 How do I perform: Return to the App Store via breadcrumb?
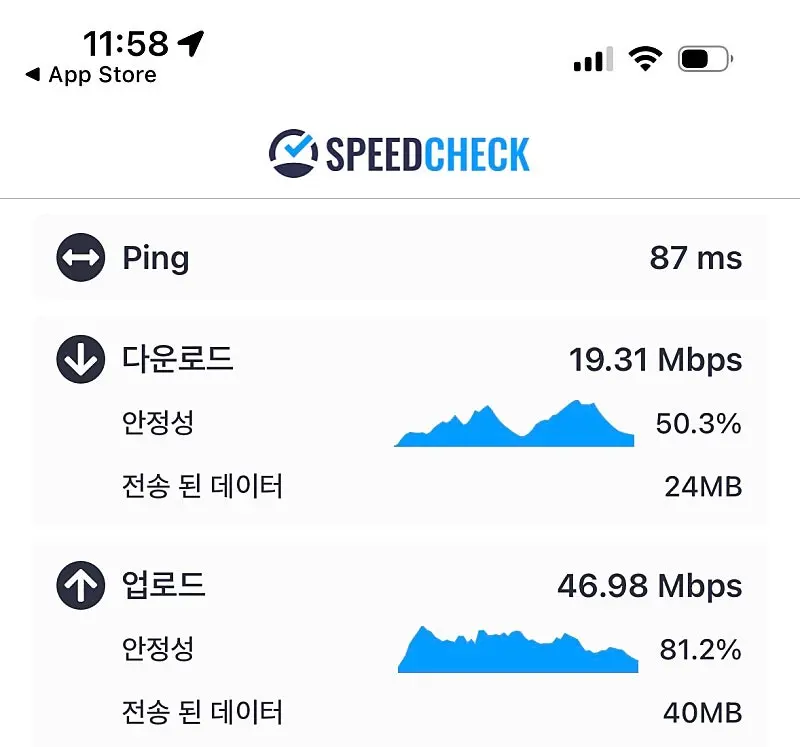point(91,75)
